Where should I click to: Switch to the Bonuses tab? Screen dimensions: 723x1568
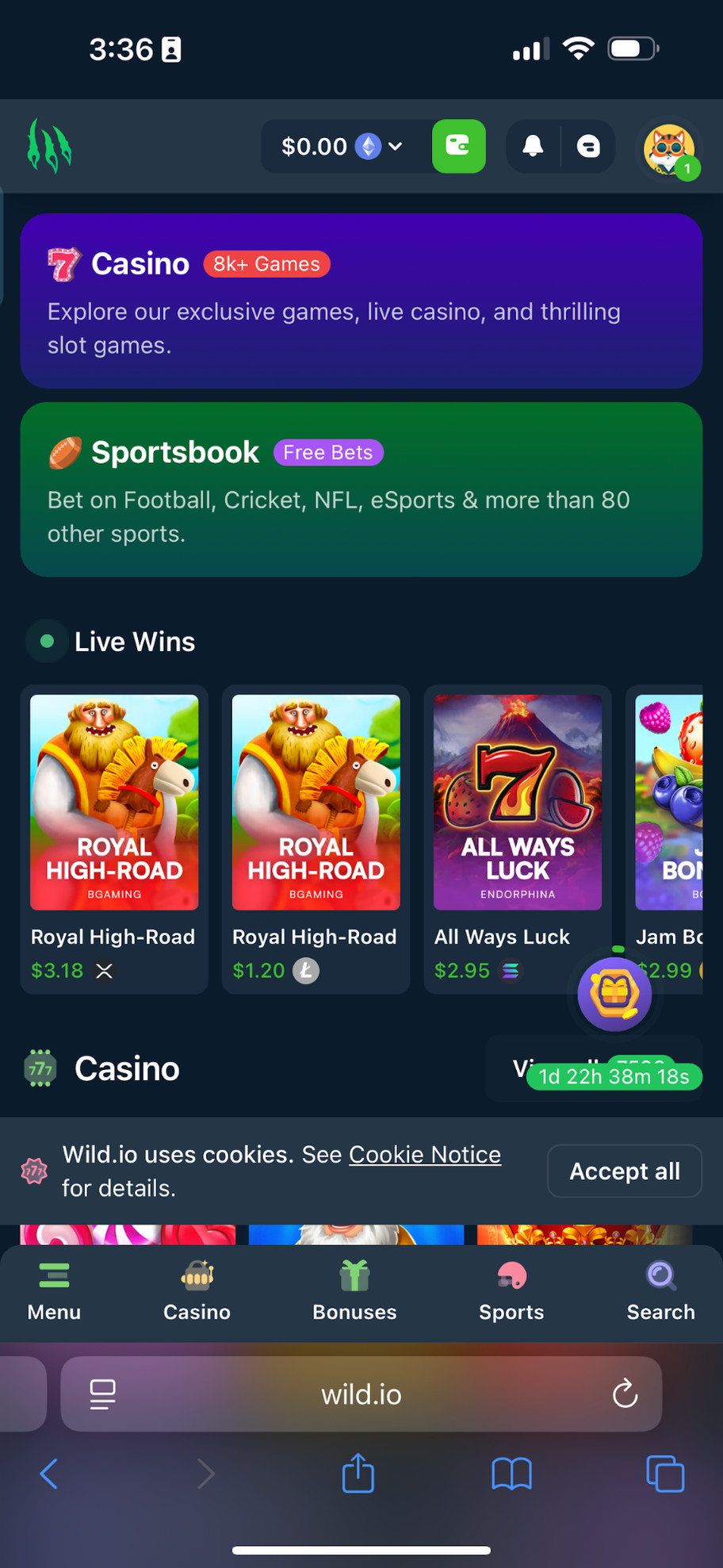pos(354,1292)
